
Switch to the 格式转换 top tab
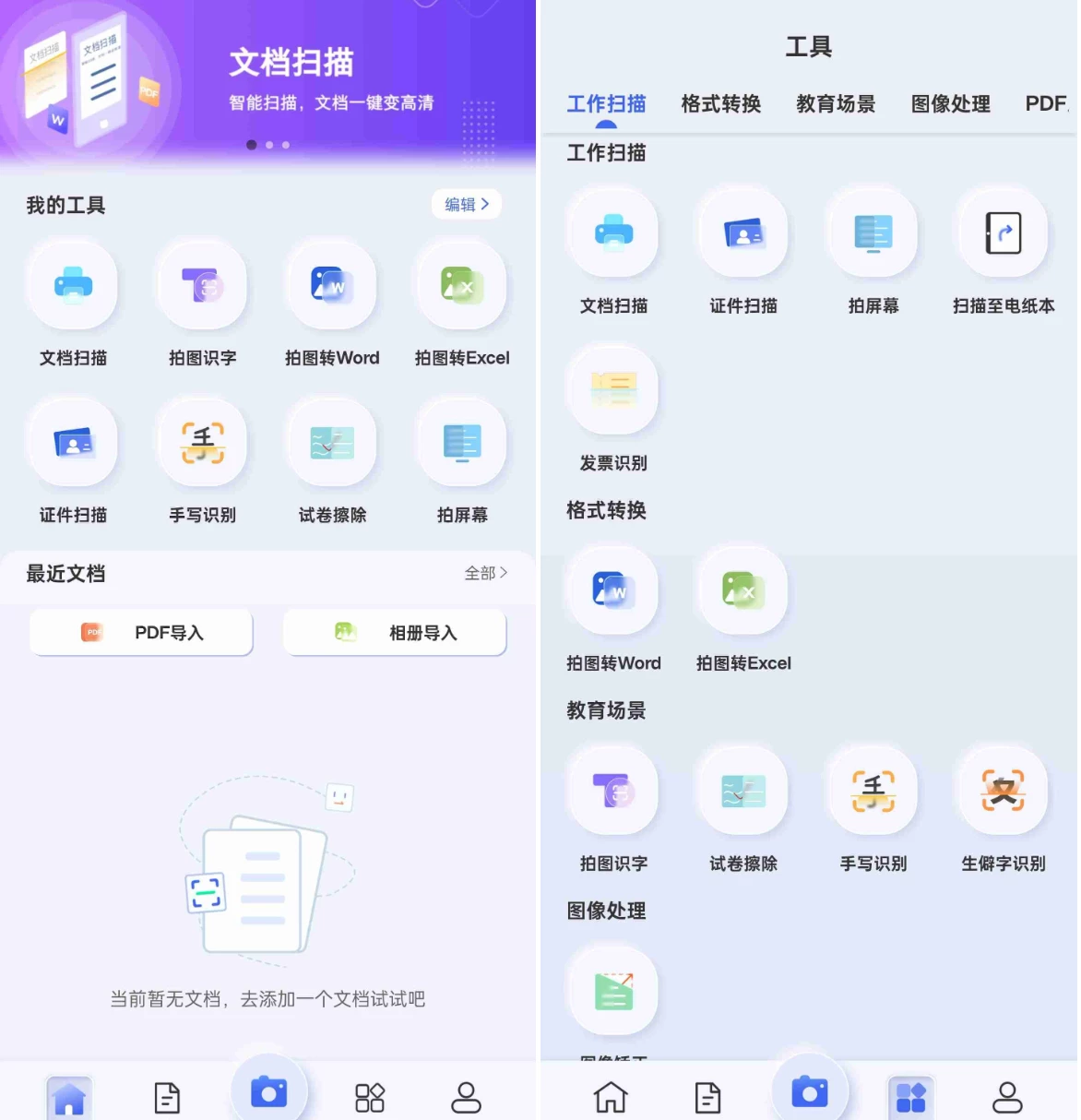click(x=720, y=104)
